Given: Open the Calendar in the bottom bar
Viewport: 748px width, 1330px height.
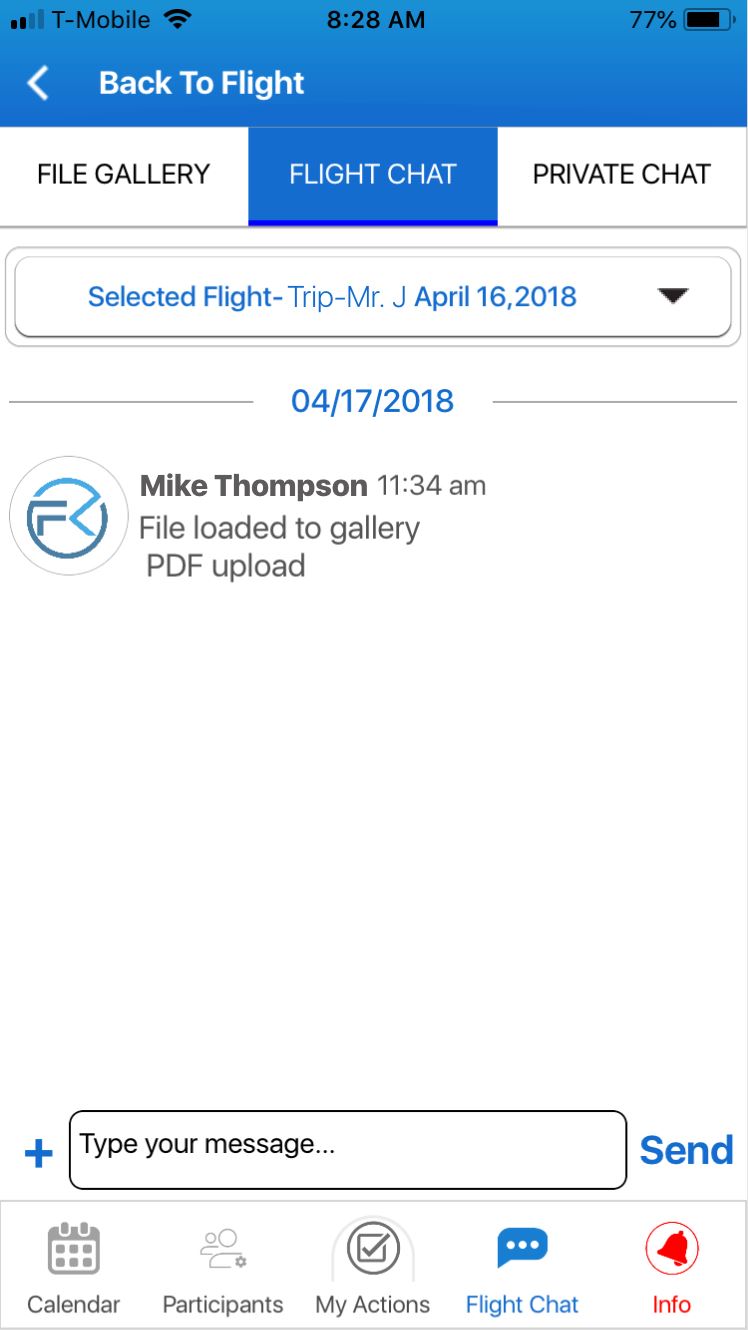Looking at the screenshot, I should pos(74,1266).
